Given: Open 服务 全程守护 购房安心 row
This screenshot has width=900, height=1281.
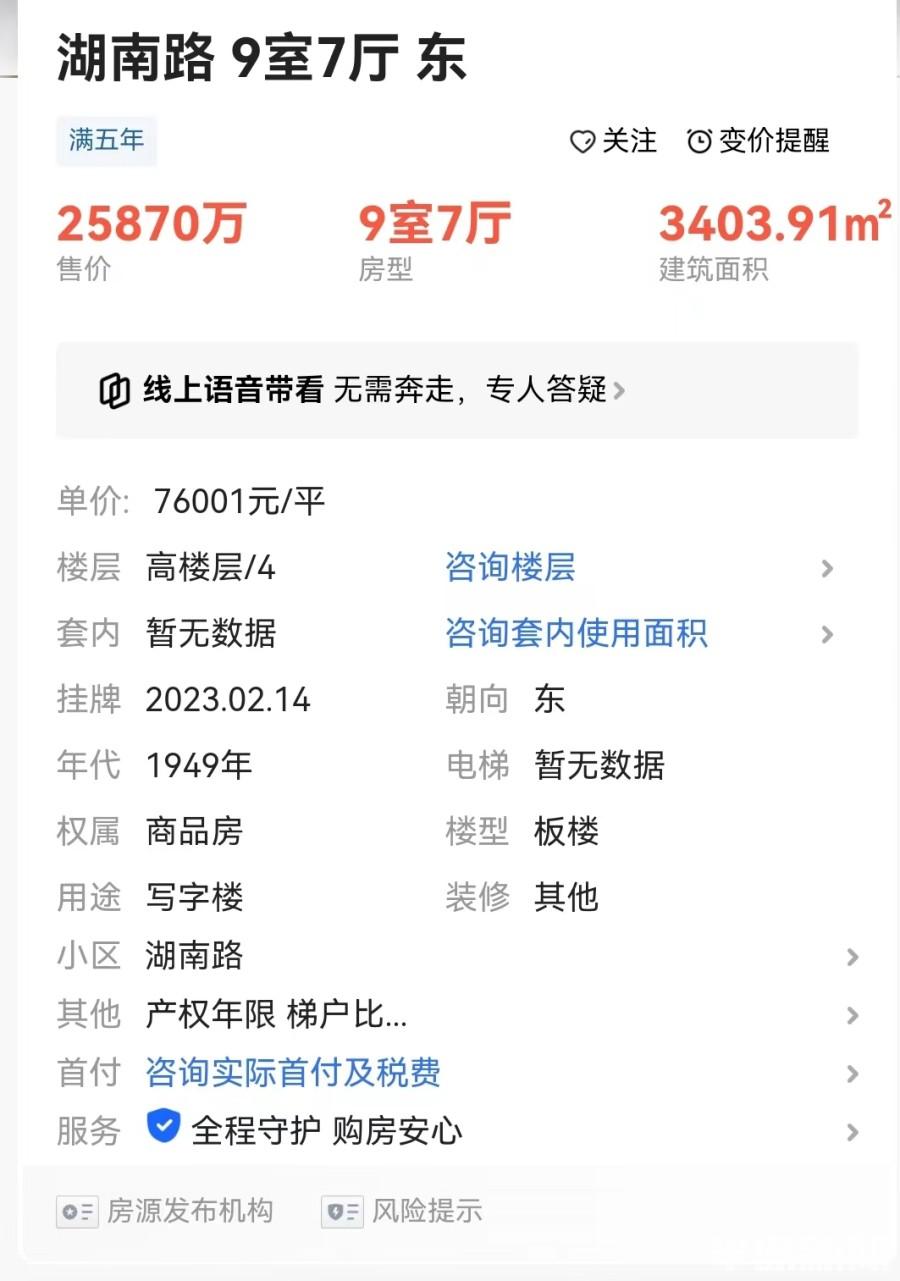Looking at the screenshot, I should coord(457,1131).
